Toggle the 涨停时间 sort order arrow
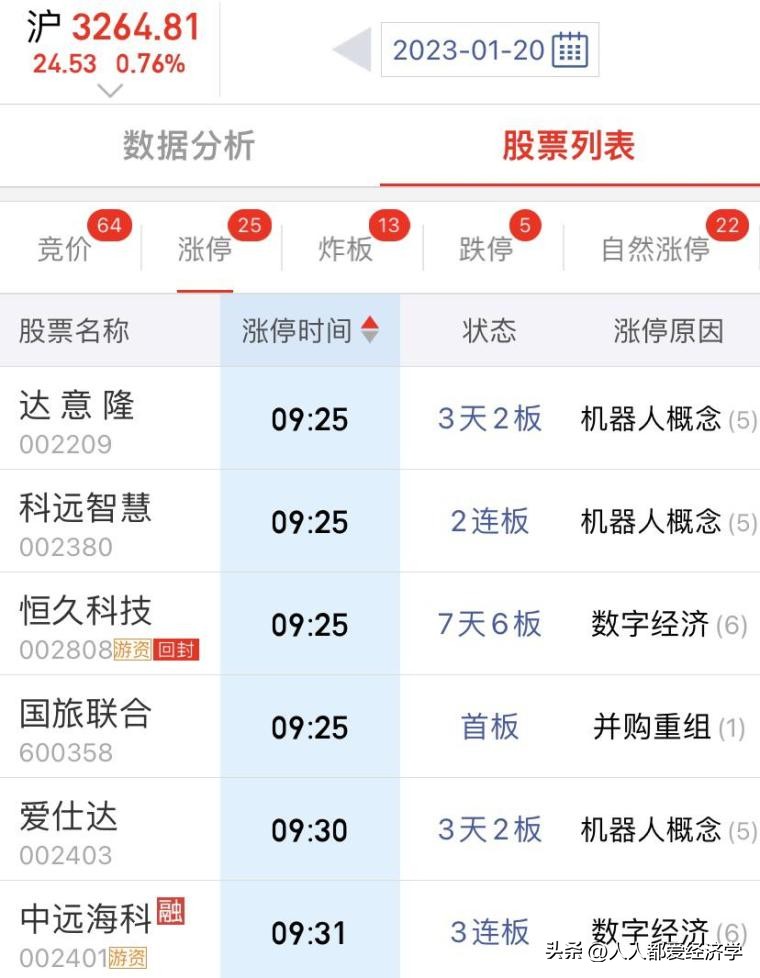The width and height of the screenshot is (760, 978). (369, 330)
